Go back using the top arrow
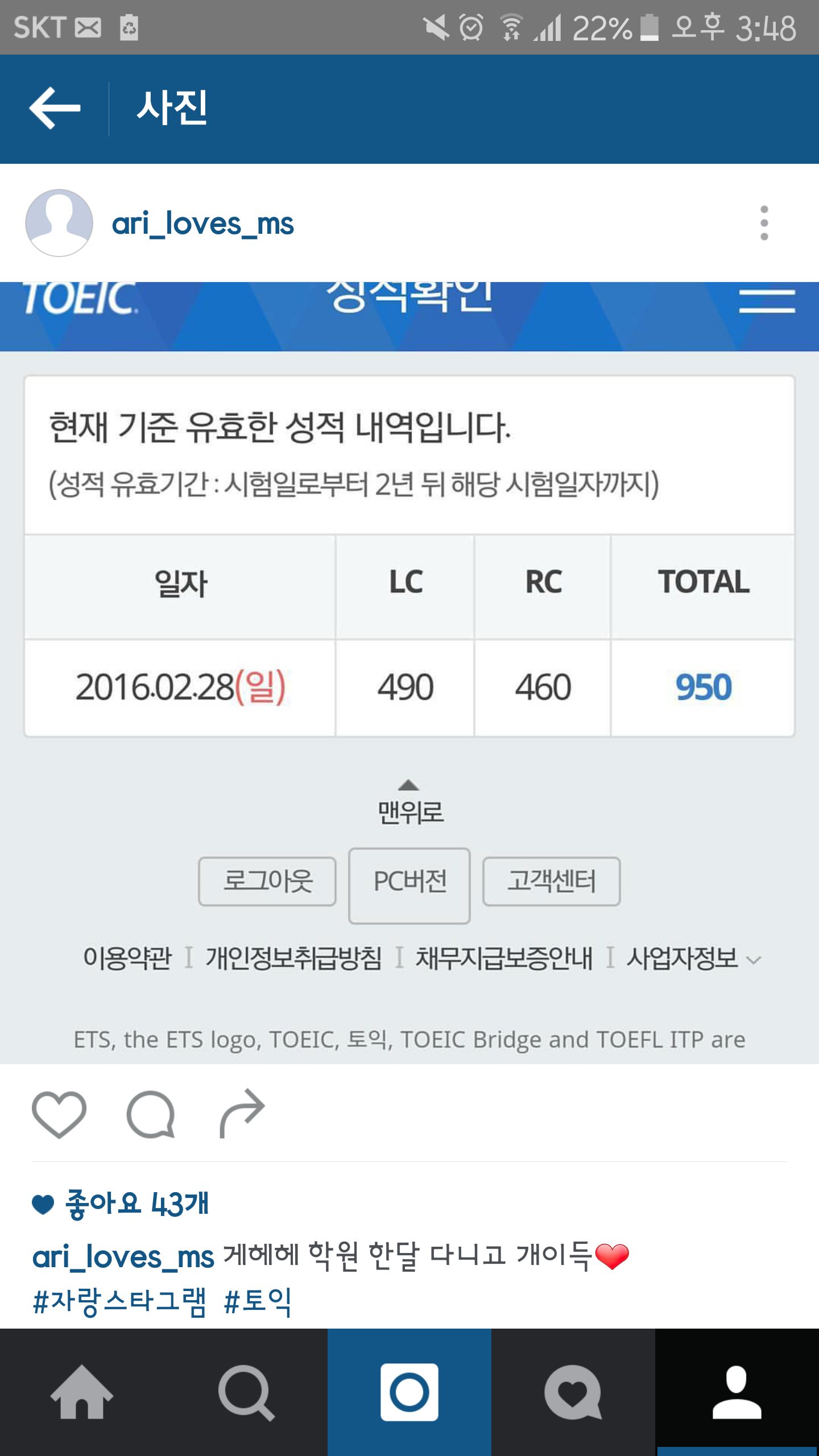819x1456 pixels. coord(55,108)
